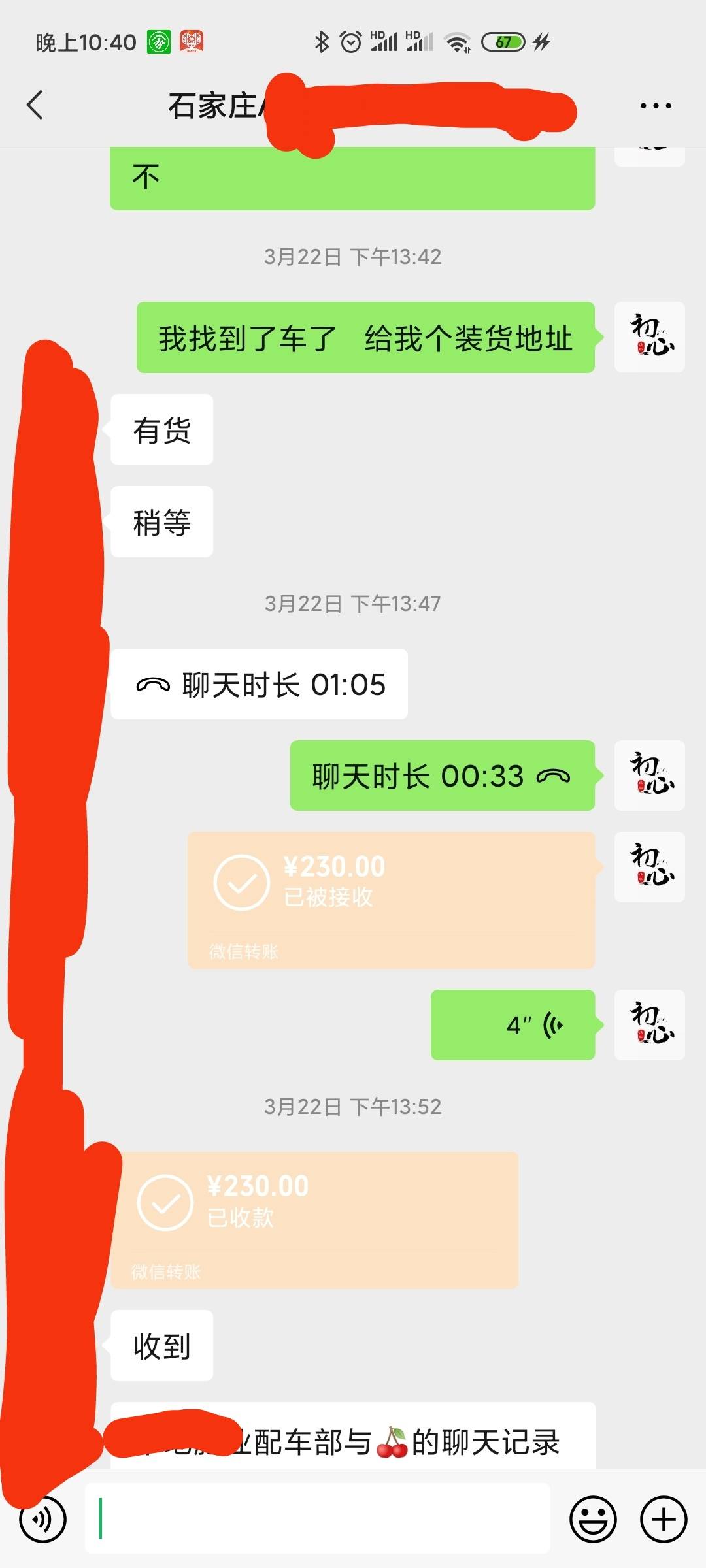Open the ¥230.00 已被接收 transfer
Image resolution: width=706 pixels, height=1568 pixels.
[x=391, y=900]
